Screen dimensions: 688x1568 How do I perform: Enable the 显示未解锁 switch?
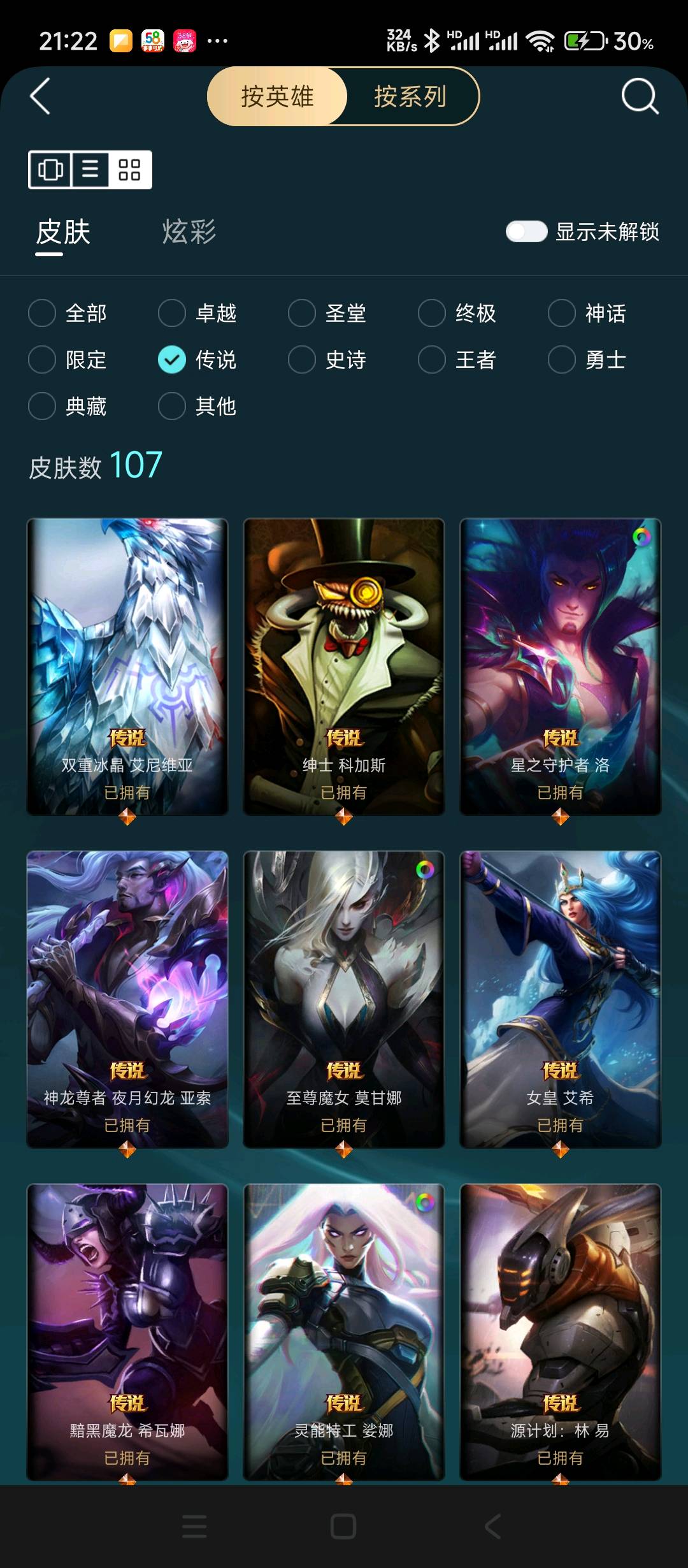tap(526, 231)
